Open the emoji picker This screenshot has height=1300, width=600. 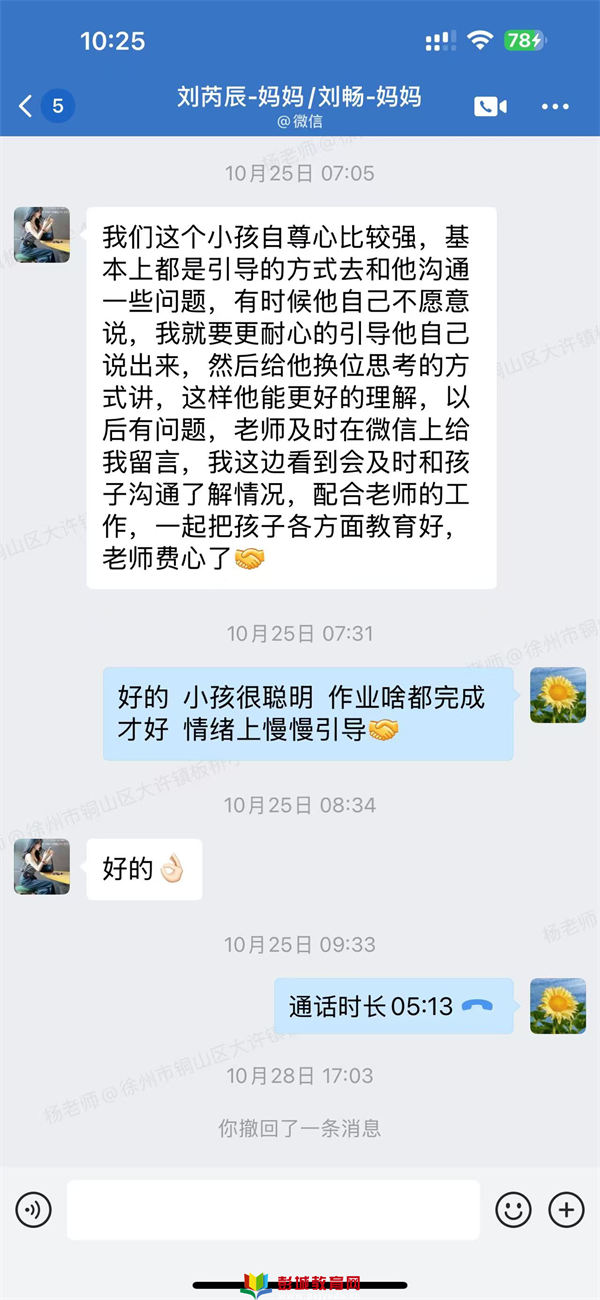(513, 1210)
